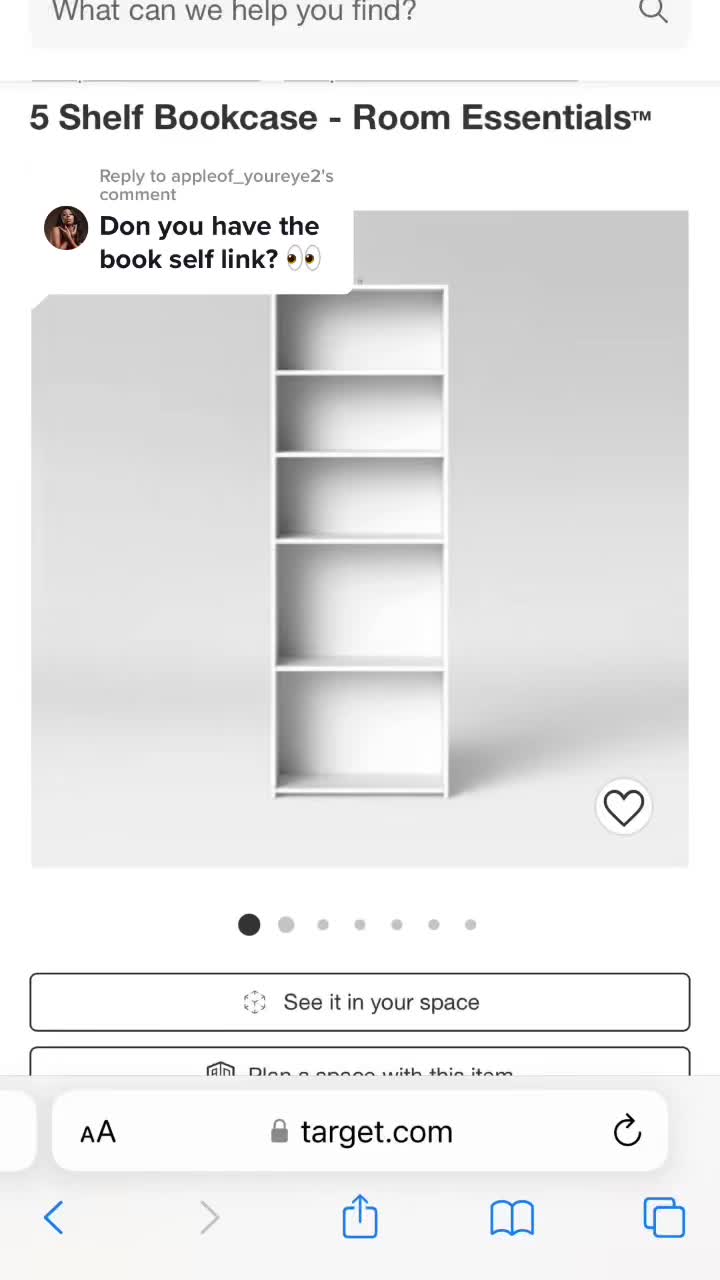
Task: Open the 5 Shelf Bookcase product image
Action: [360, 560]
